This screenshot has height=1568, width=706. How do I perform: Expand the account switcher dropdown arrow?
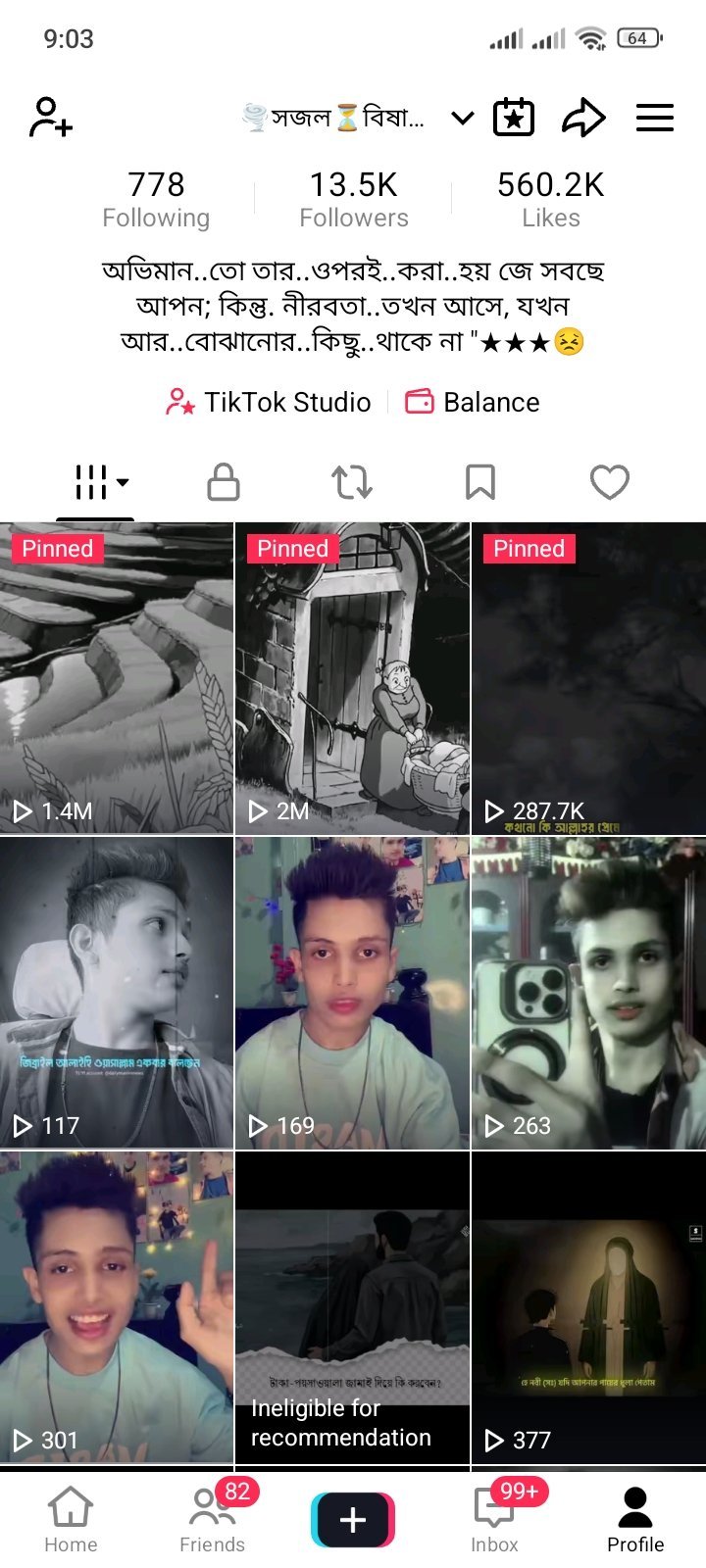[x=462, y=119]
